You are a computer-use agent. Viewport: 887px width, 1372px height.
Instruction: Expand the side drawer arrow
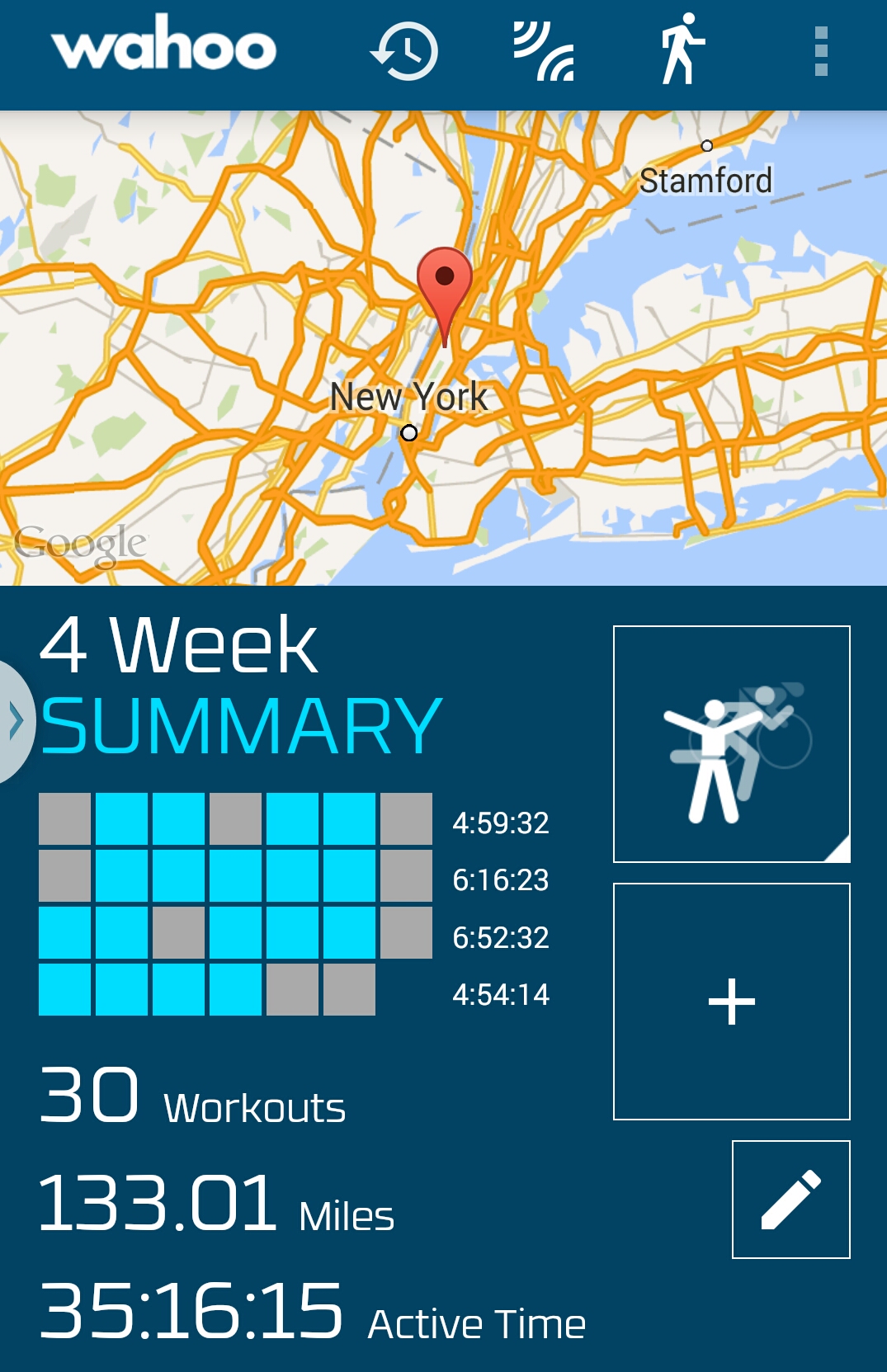point(15,721)
